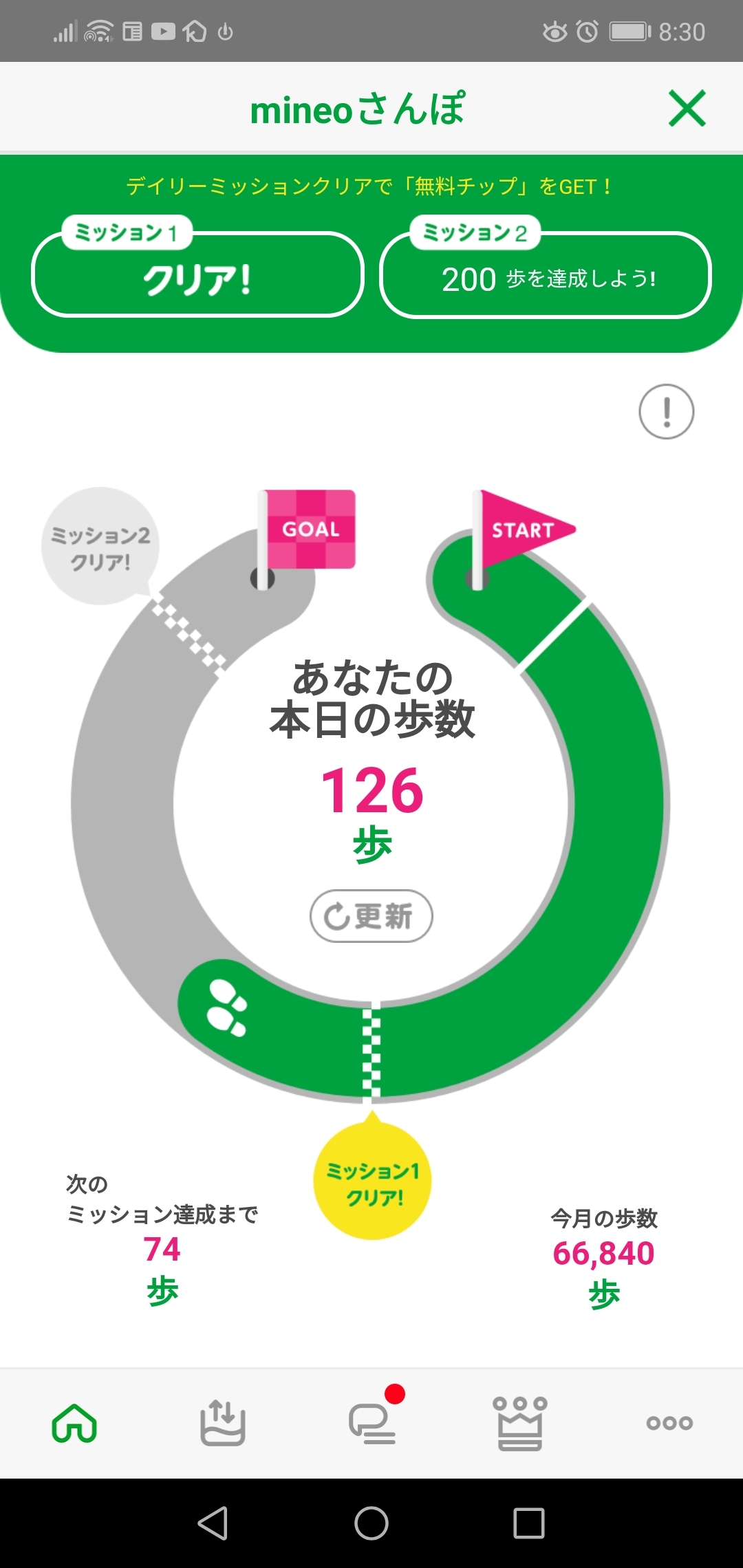The height and width of the screenshot is (1568, 743).
Task: Refresh step count with 更新 button
Action: coord(371,916)
